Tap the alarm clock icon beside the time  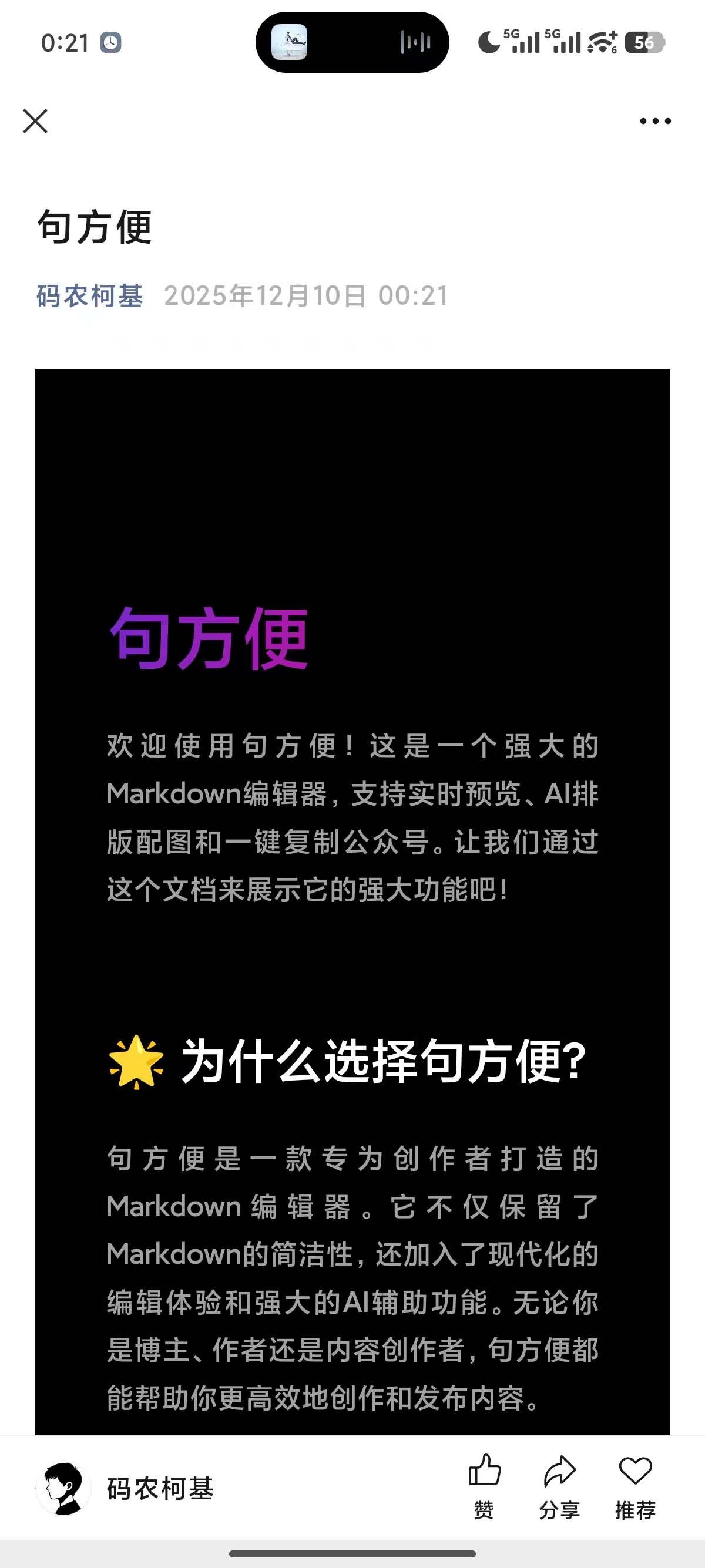(110, 43)
